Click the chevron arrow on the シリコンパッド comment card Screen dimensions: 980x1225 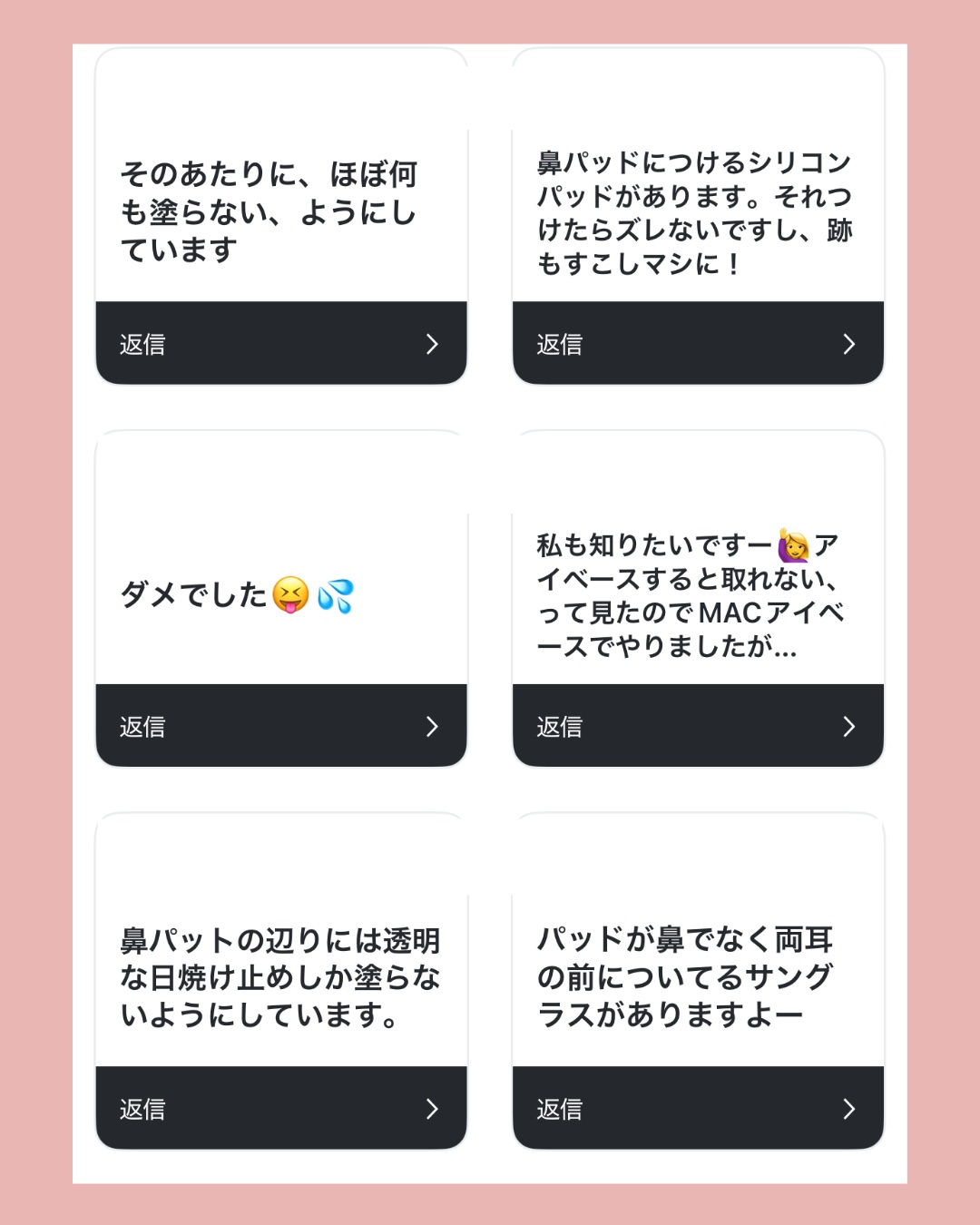[x=849, y=344]
